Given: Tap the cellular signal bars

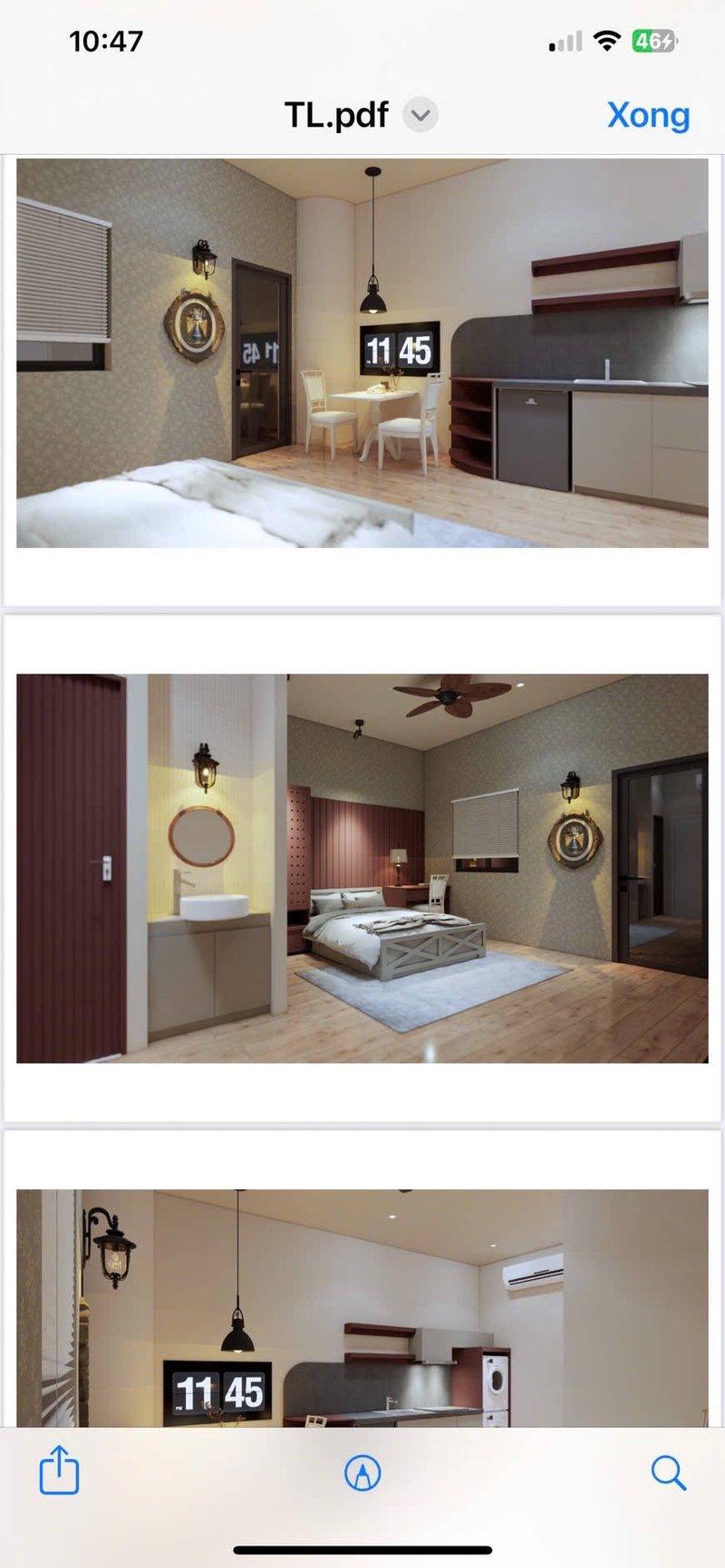Looking at the screenshot, I should 563,40.
